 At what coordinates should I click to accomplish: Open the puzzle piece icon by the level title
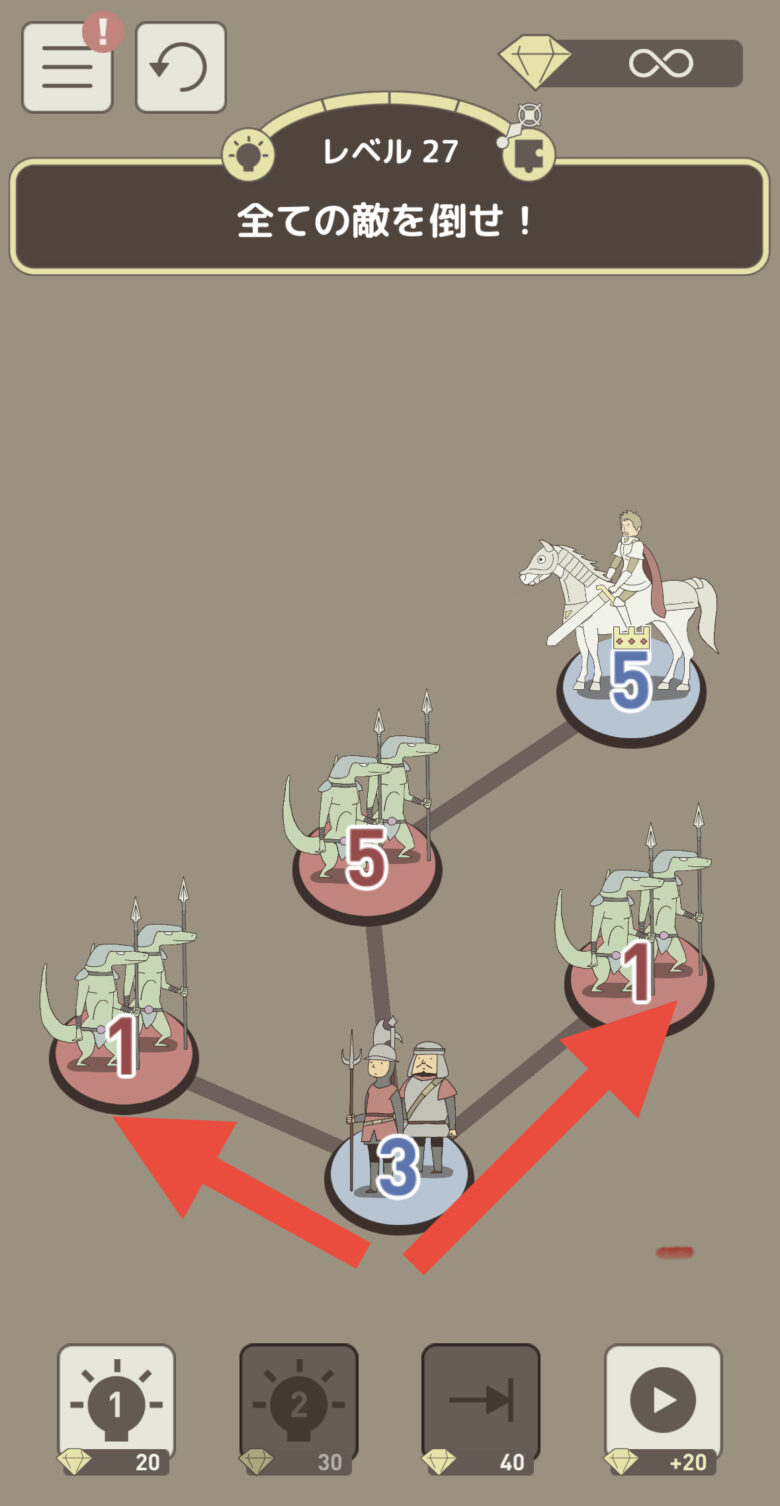click(527, 153)
